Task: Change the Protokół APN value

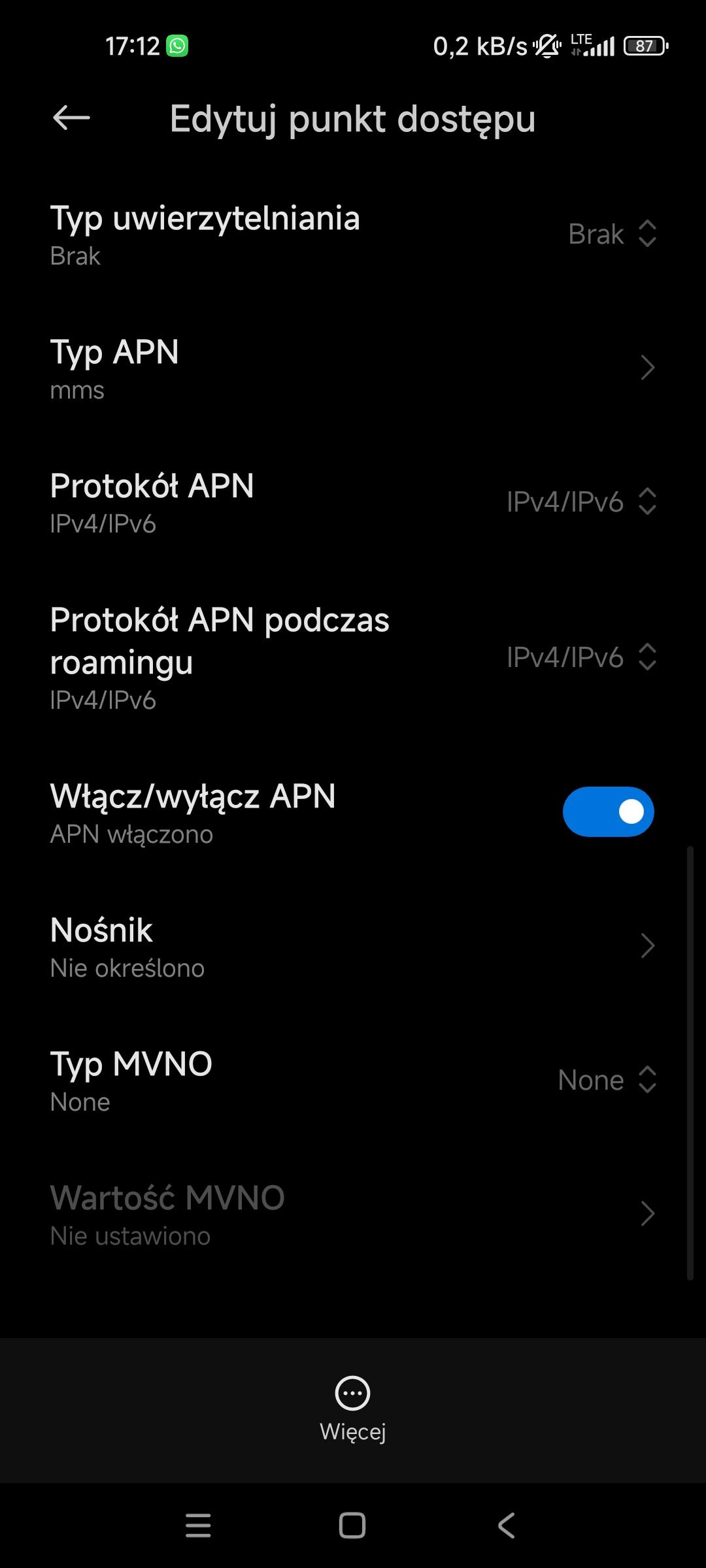Action: coord(580,502)
